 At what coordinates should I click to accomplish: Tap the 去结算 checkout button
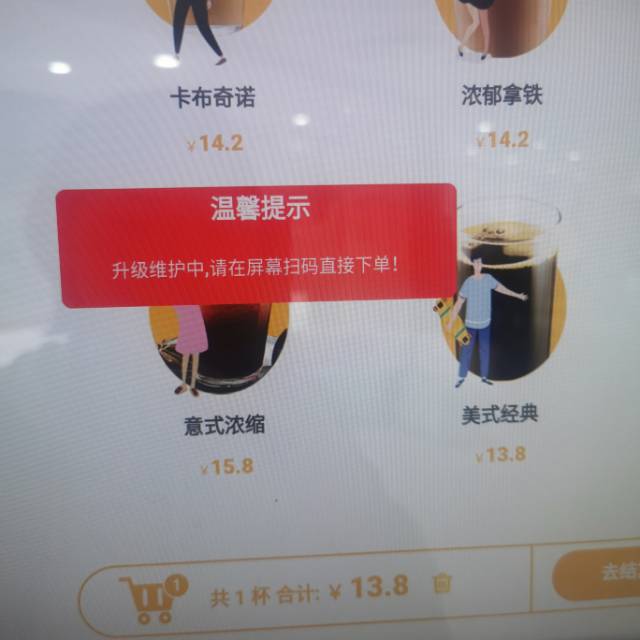[600, 574]
